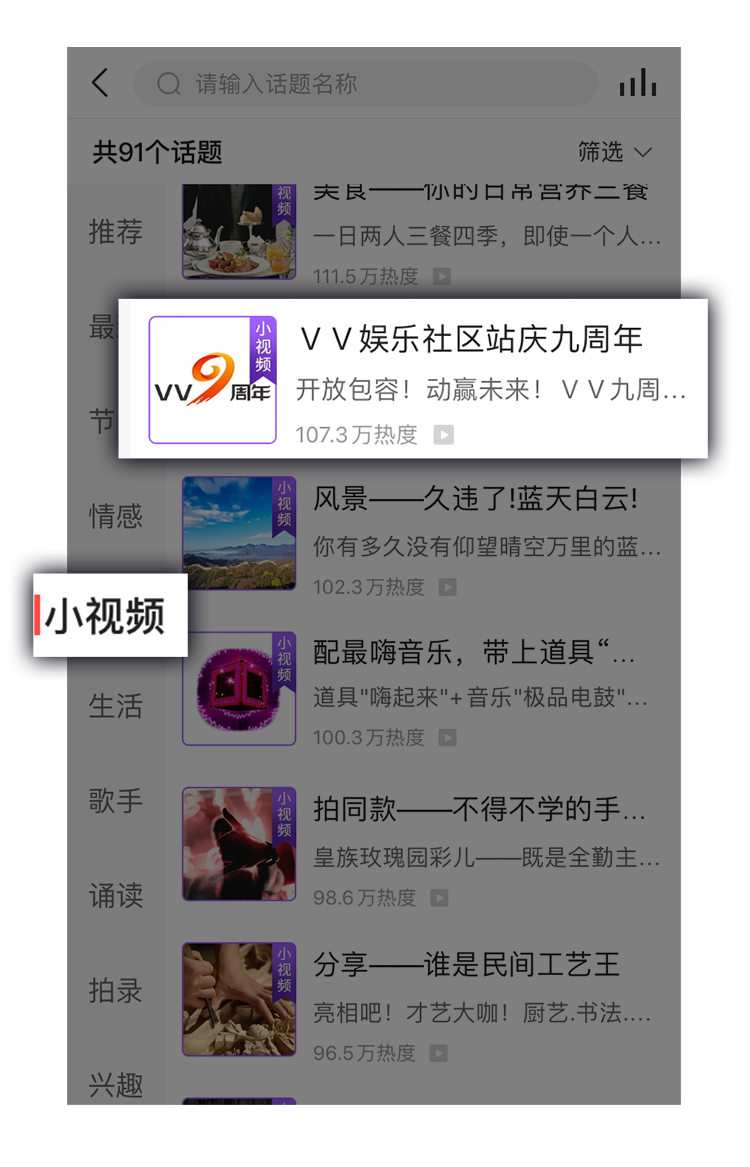Screen dimensions: 750x1167
Task: Click the play icon next to 102.3万热度
Action: [x=446, y=588]
